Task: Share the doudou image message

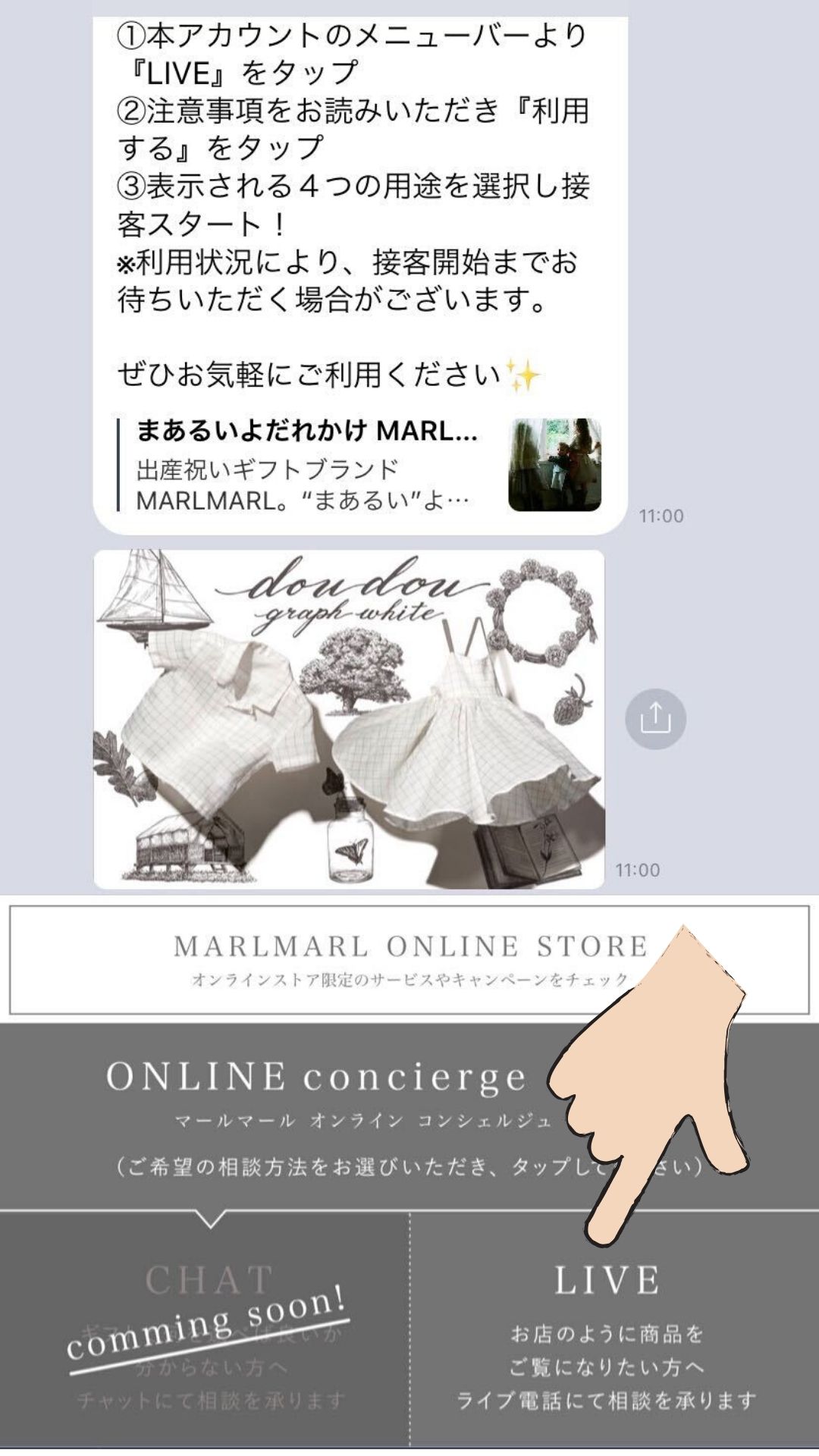Action: (x=655, y=719)
